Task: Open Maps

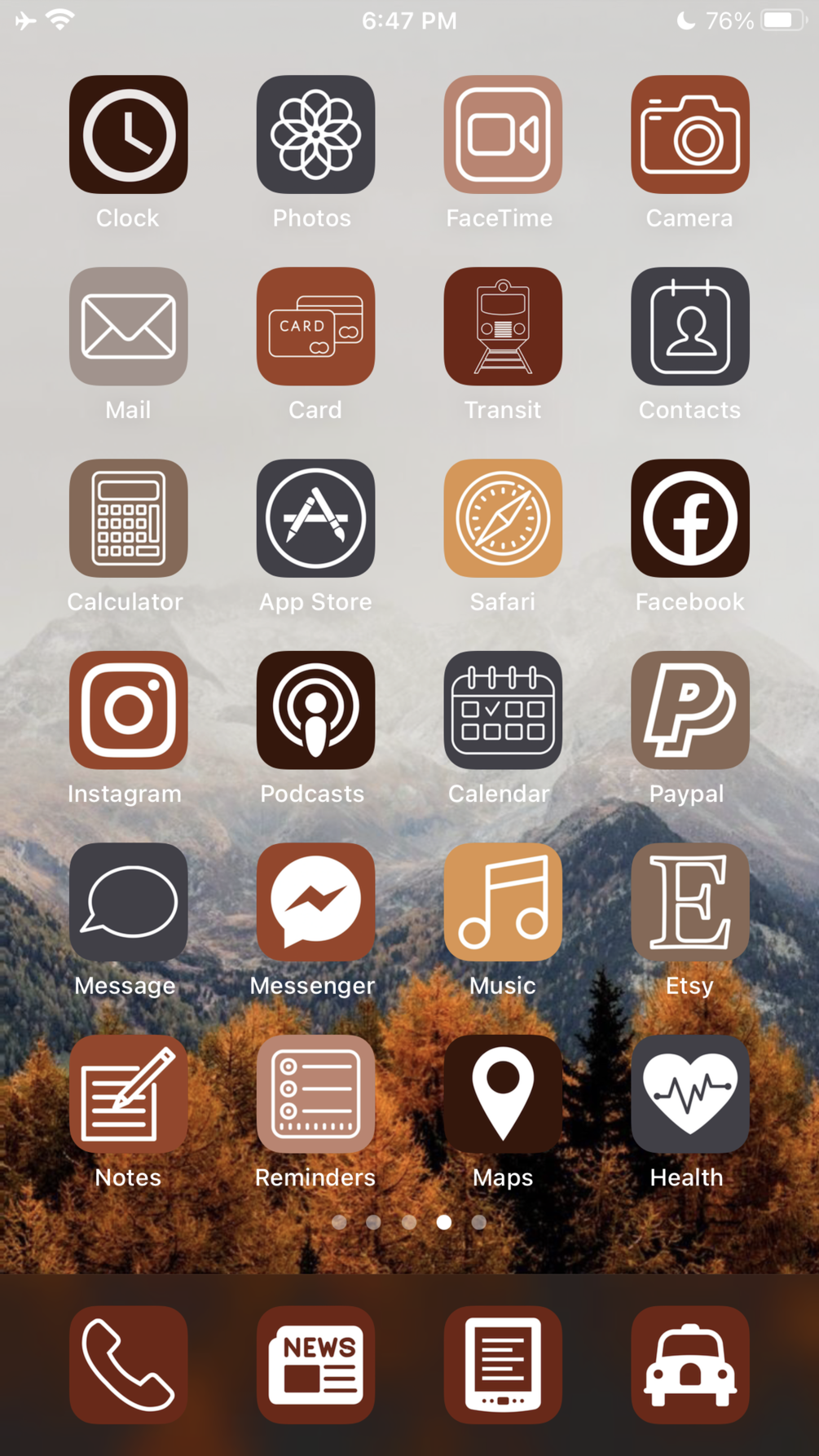Action: (x=503, y=1093)
